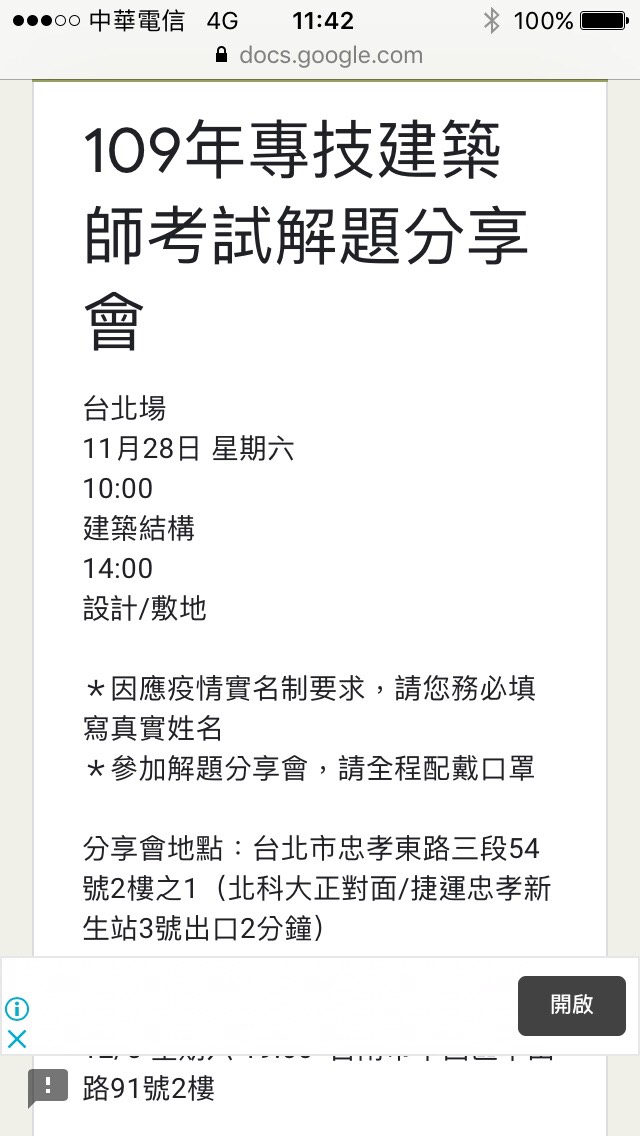Tap the 開啟 button on the ad banner
Image resolution: width=640 pixels, height=1136 pixels.
571,1005
